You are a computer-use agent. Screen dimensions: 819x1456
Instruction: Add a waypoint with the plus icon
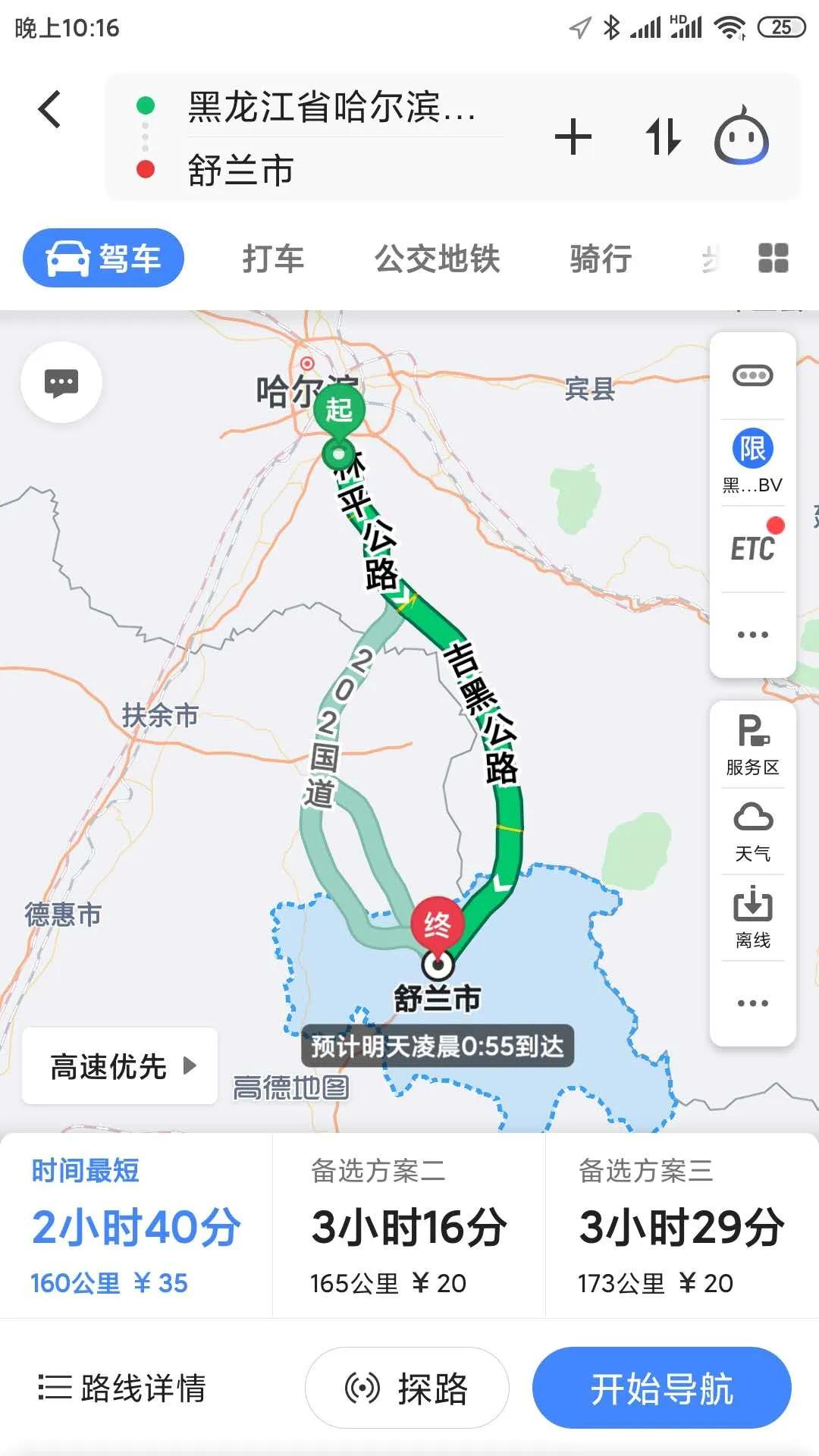[573, 137]
